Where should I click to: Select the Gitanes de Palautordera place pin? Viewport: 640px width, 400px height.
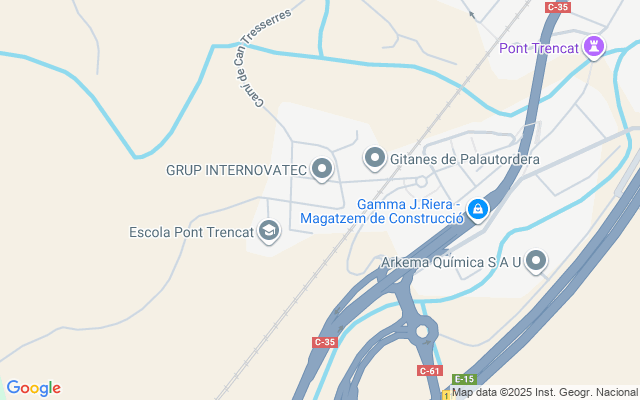pos(374,158)
